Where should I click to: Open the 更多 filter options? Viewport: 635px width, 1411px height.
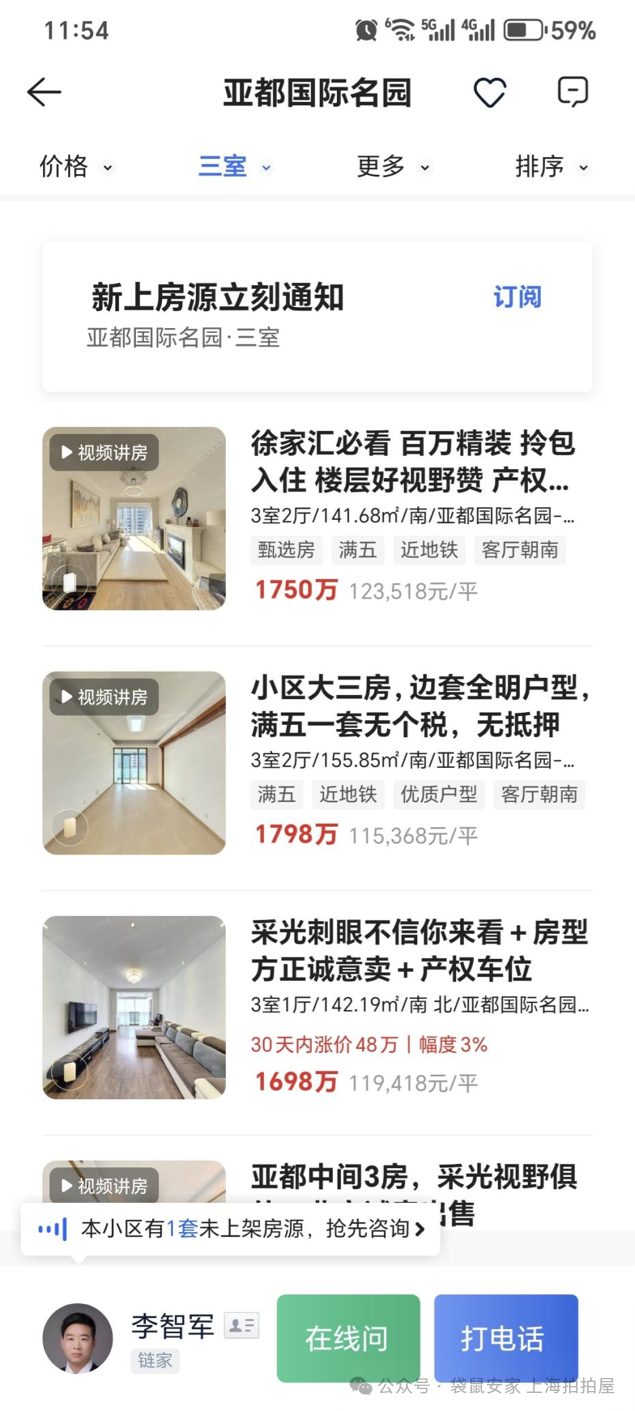point(393,167)
